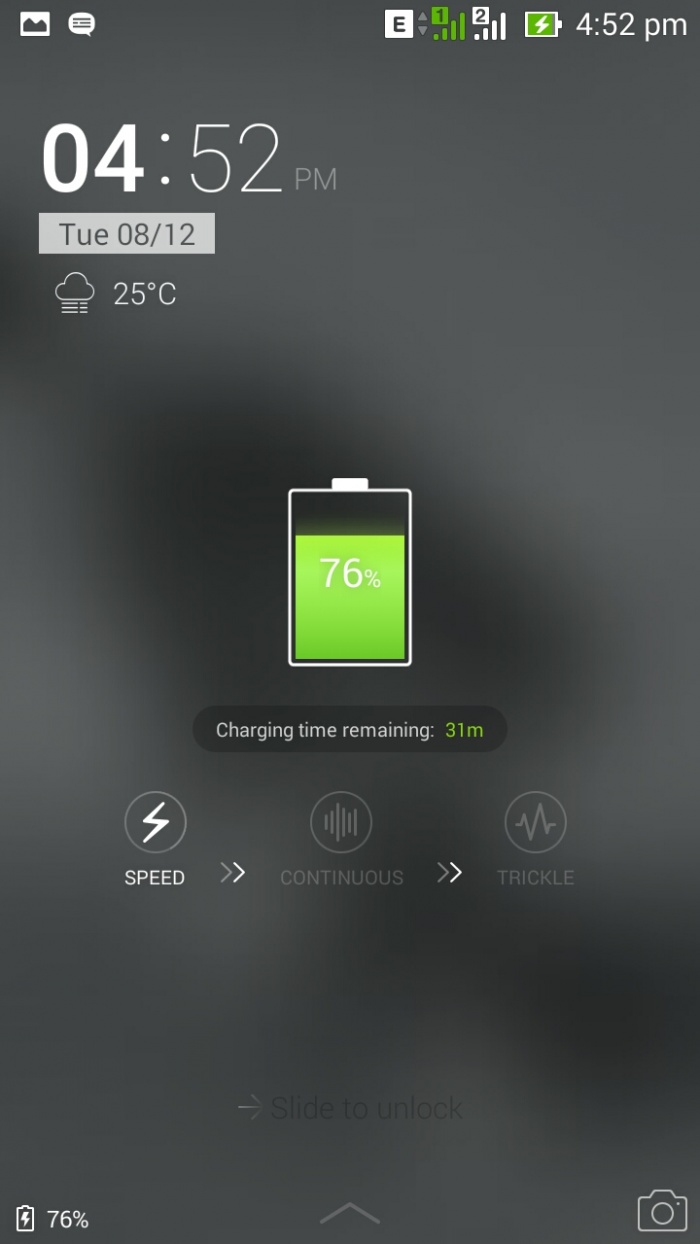Open the weather widget showing 25°C
The height and width of the screenshot is (1244, 700).
point(116,294)
